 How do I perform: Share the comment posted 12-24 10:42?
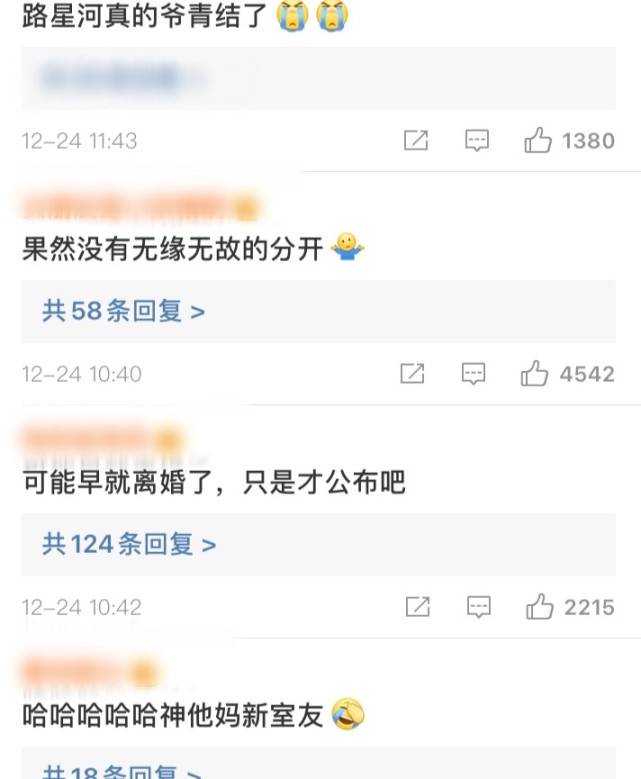(x=417, y=607)
